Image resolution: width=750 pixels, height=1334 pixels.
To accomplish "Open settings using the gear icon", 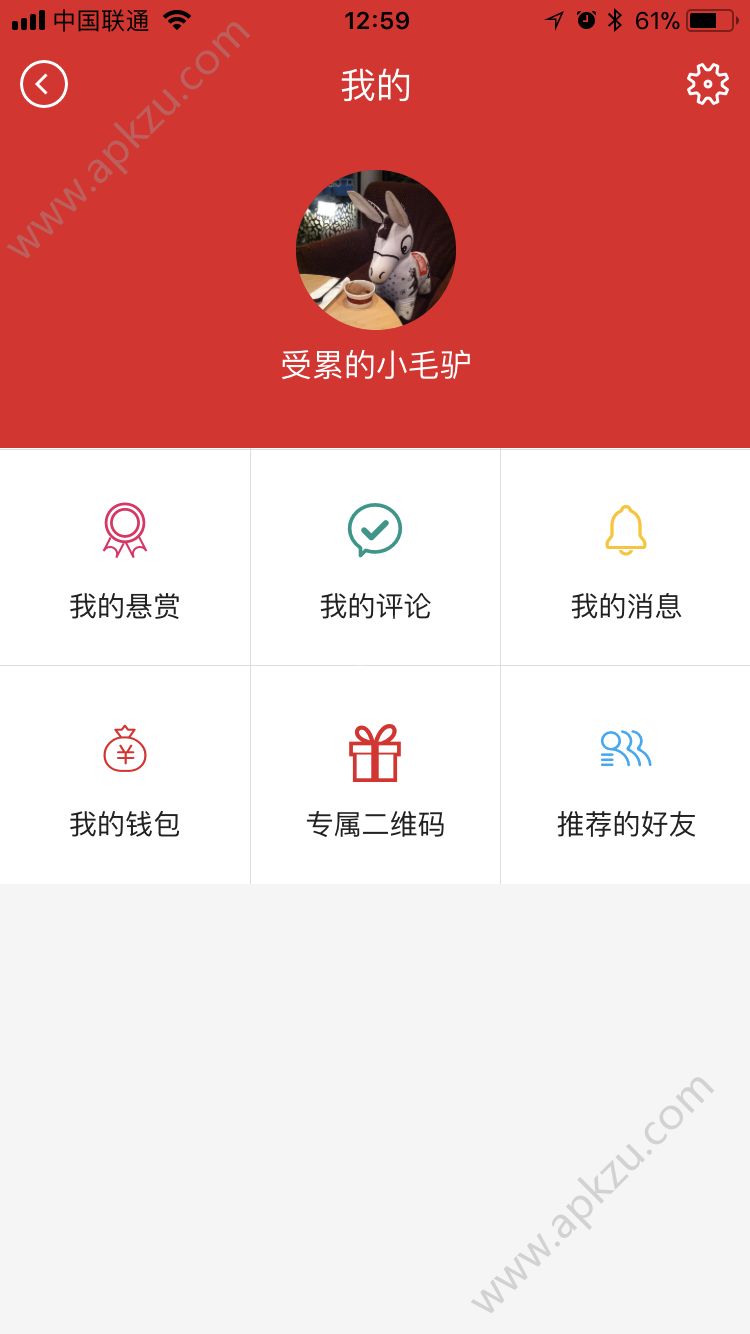I will click(x=708, y=84).
